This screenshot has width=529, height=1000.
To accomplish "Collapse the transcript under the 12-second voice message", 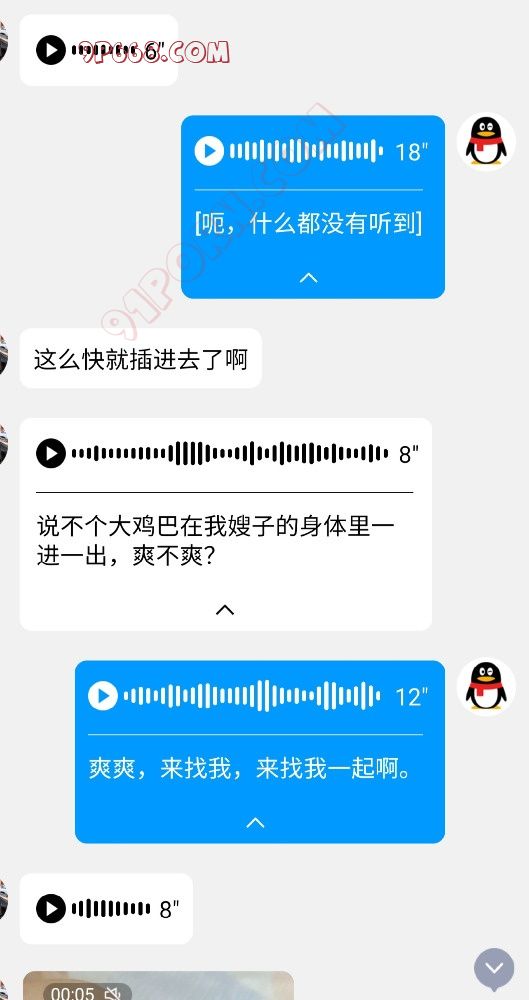I will [255, 823].
